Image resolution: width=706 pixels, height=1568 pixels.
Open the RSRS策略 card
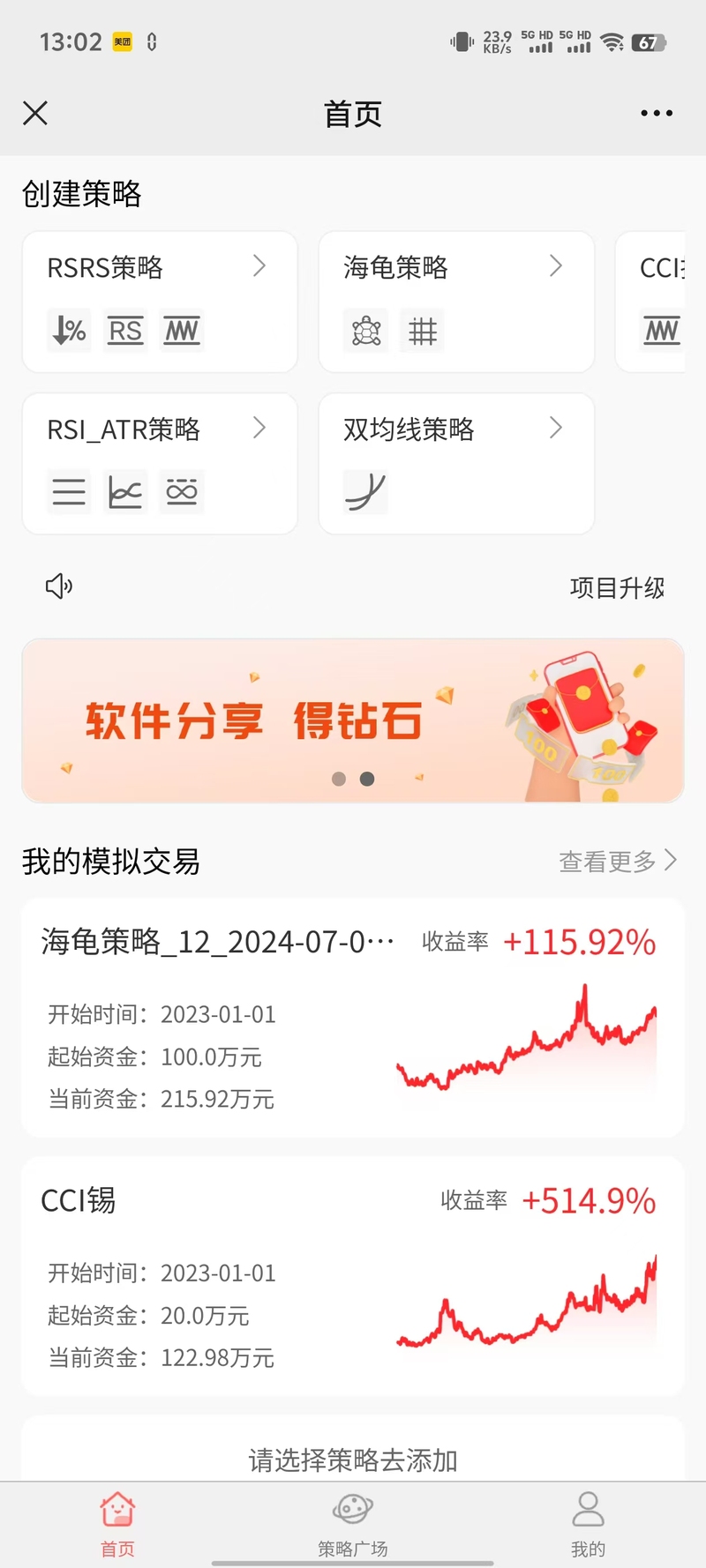point(160,302)
